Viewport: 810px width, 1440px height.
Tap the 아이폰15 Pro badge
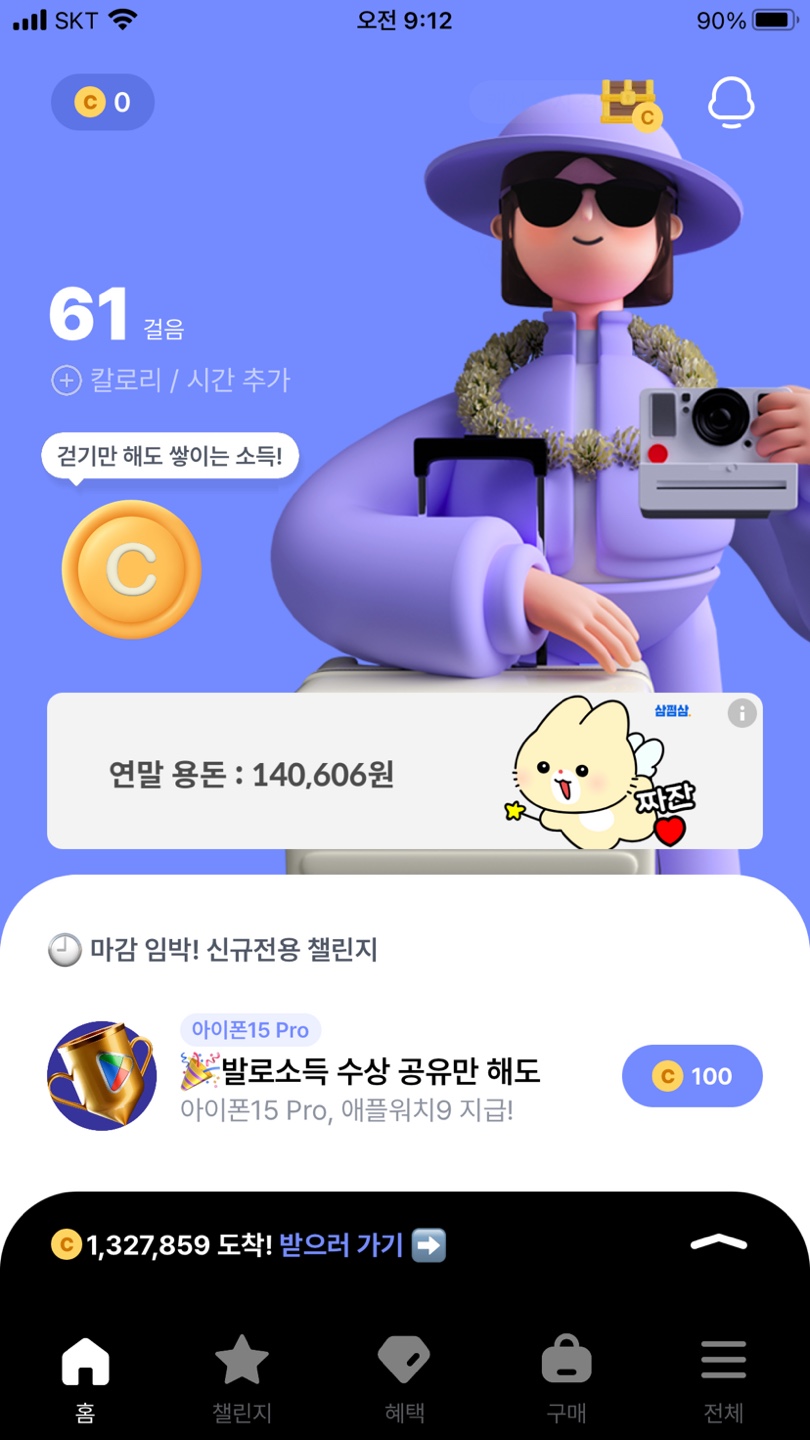[x=247, y=1030]
